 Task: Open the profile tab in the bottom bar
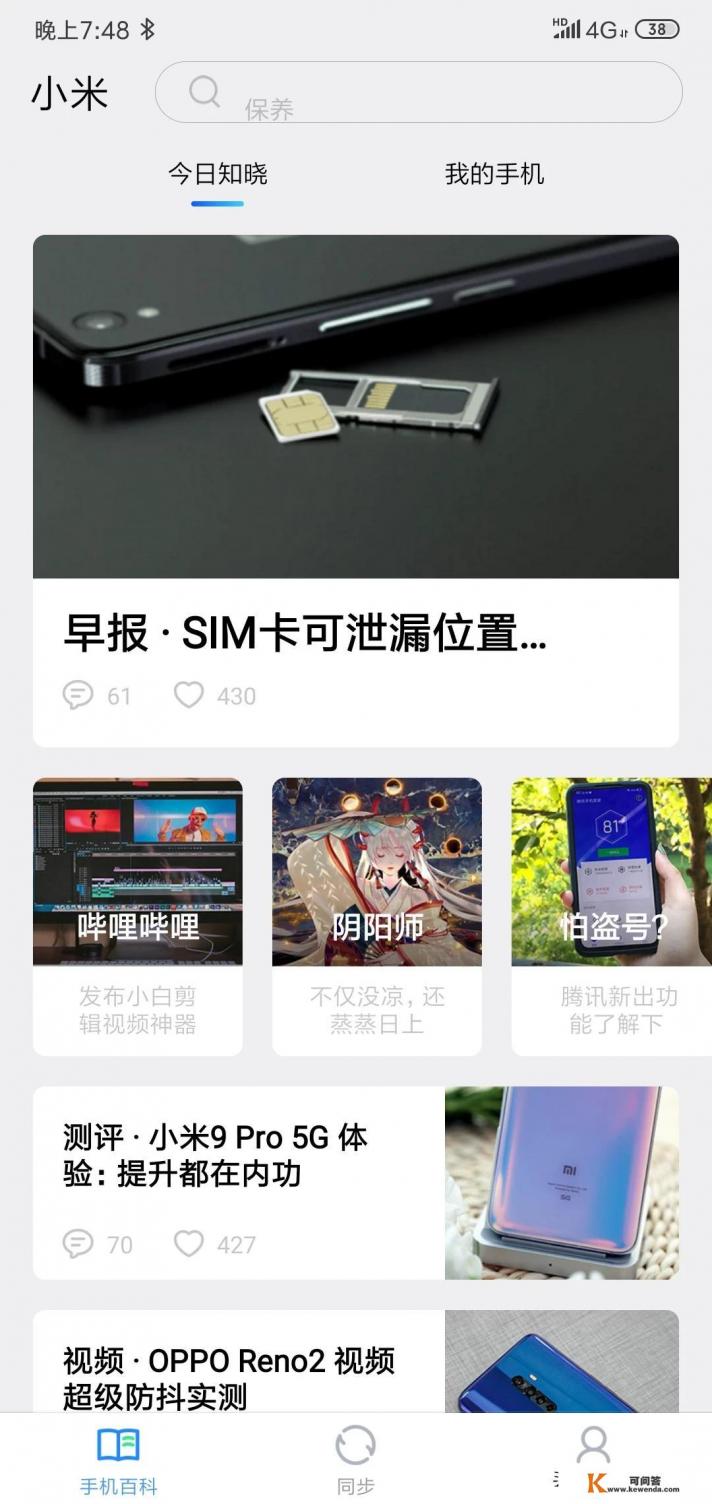(593, 1450)
